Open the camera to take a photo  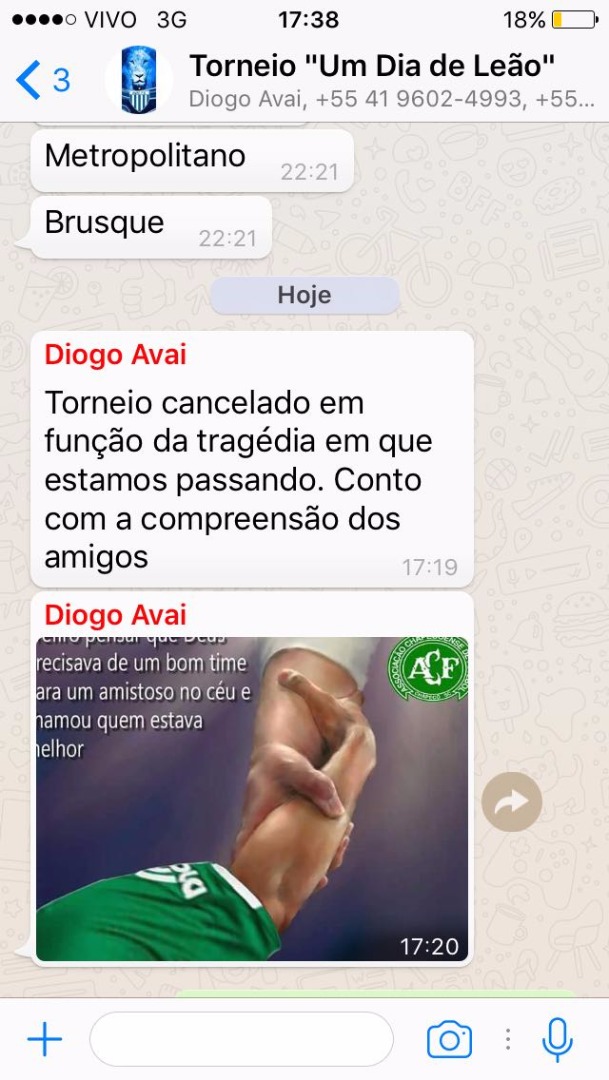point(449,1040)
